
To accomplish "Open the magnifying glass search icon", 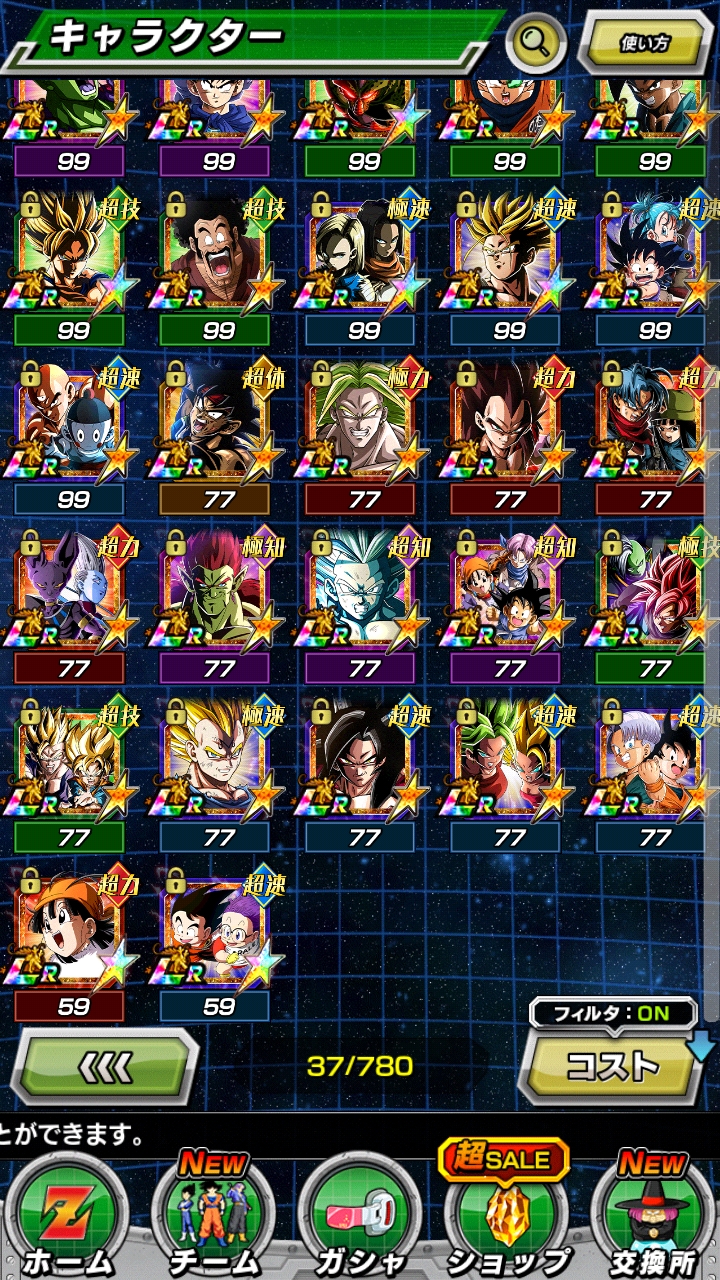I will (x=537, y=42).
